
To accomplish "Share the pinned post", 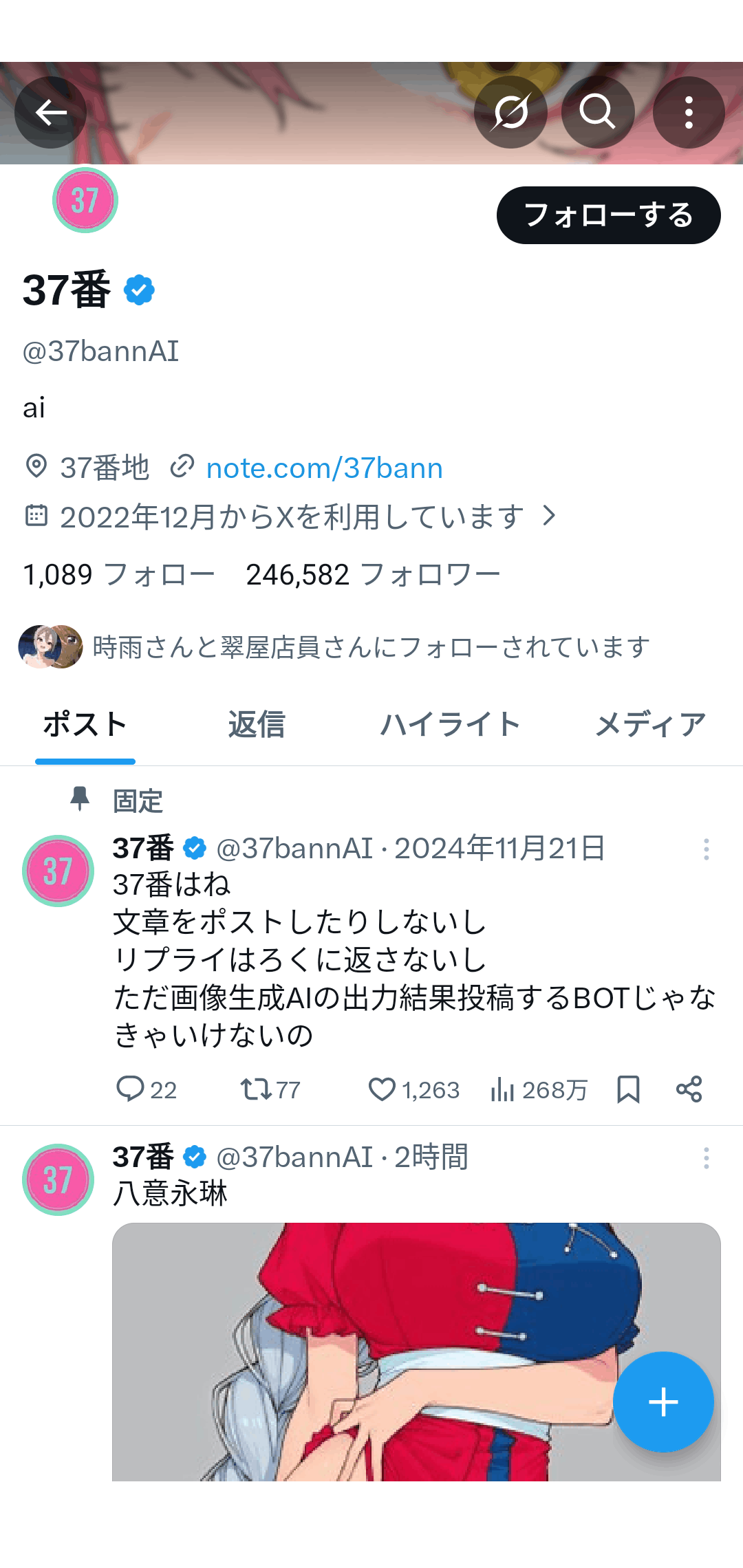I will [x=689, y=1089].
